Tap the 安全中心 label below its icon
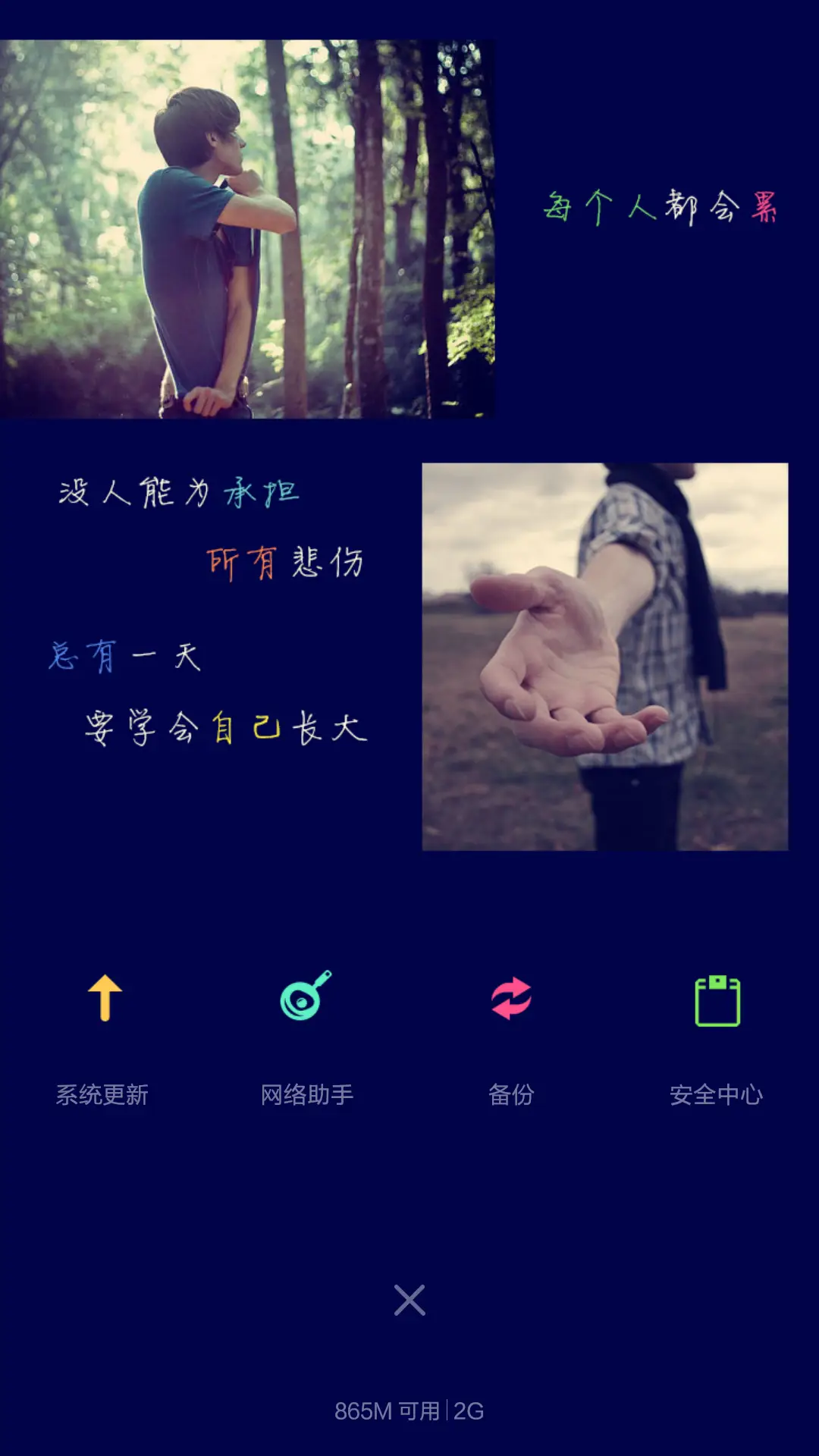This screenshot has width=819, height=1456. (716, 1094)
